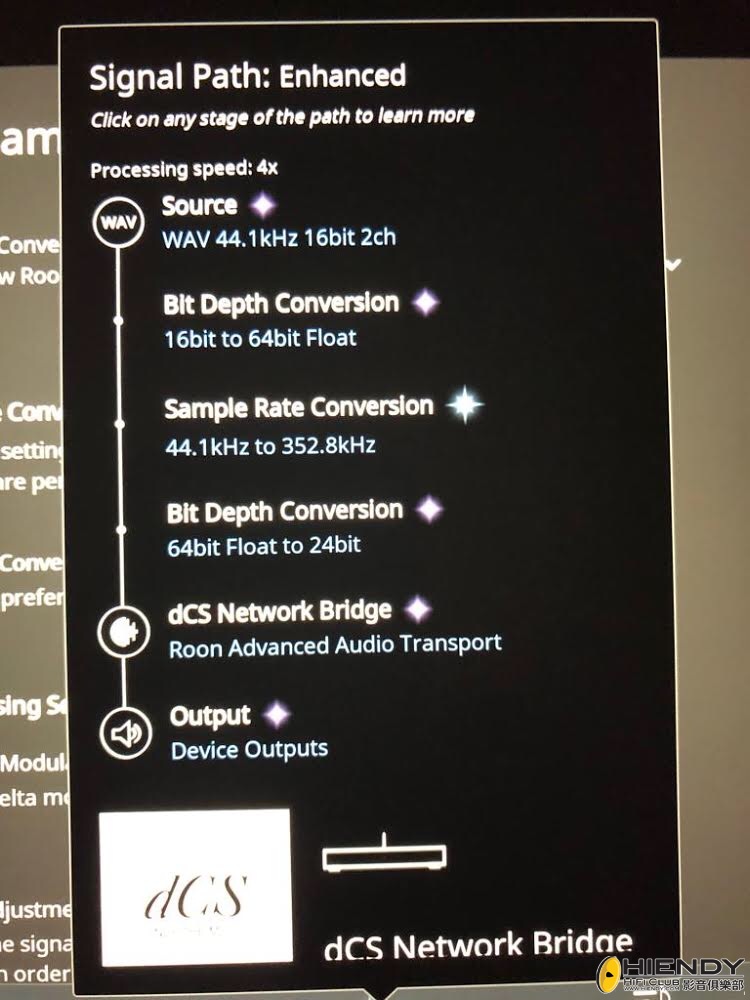Select Bit Depth Conversion 16bit to 64bit Float
Viewport: 750px width, 1000px height.
[x=281, y=304]
